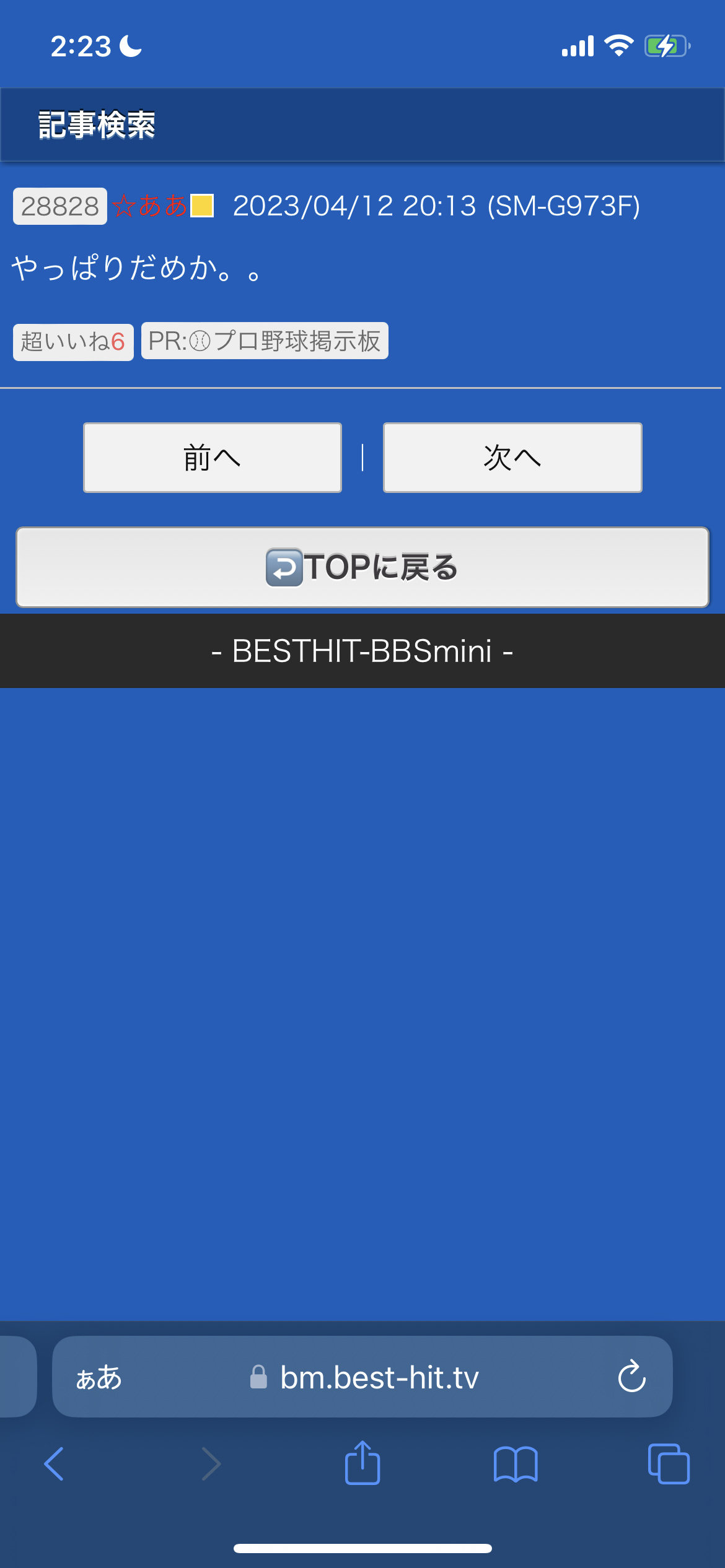Return to top via TOPに戻る
The width and height of the screenshot is (725, 1568).
362,567
